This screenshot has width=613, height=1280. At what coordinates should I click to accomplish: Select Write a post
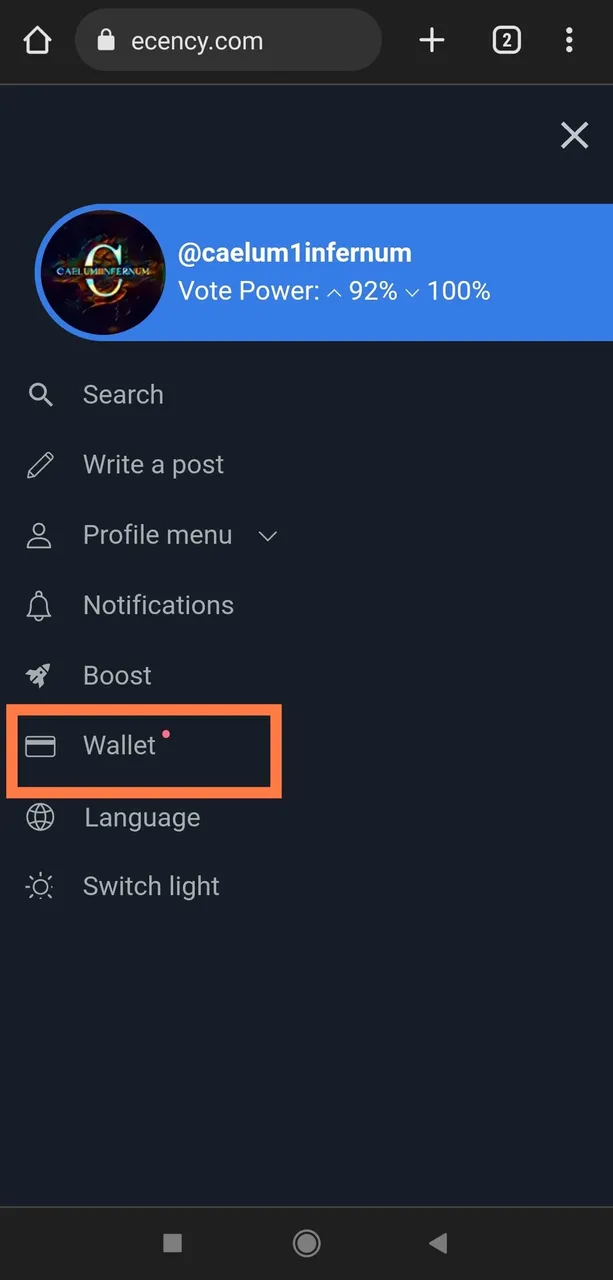click(152, 465)
